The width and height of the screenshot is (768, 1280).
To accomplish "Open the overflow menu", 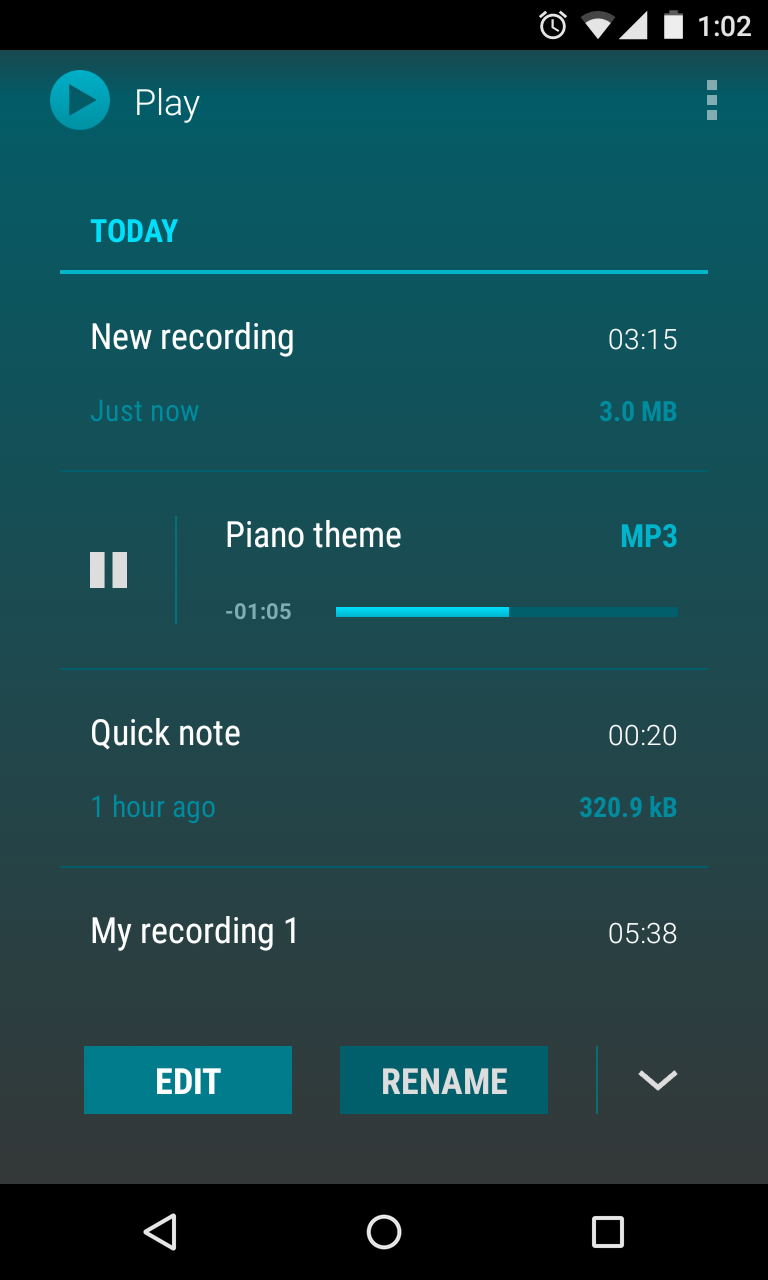I will [711, 101].
